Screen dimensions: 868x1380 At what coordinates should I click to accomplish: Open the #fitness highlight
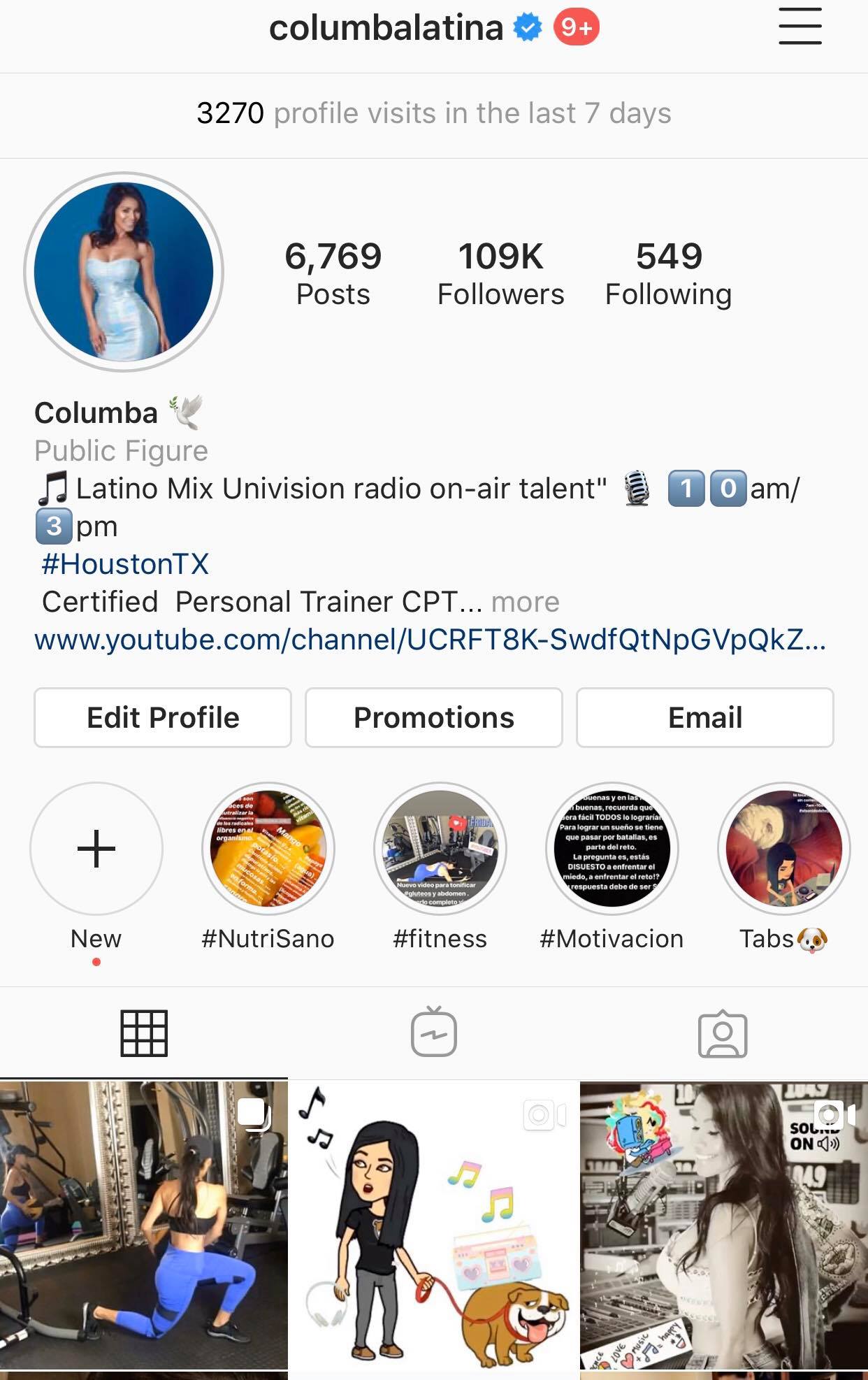[440, 849]
